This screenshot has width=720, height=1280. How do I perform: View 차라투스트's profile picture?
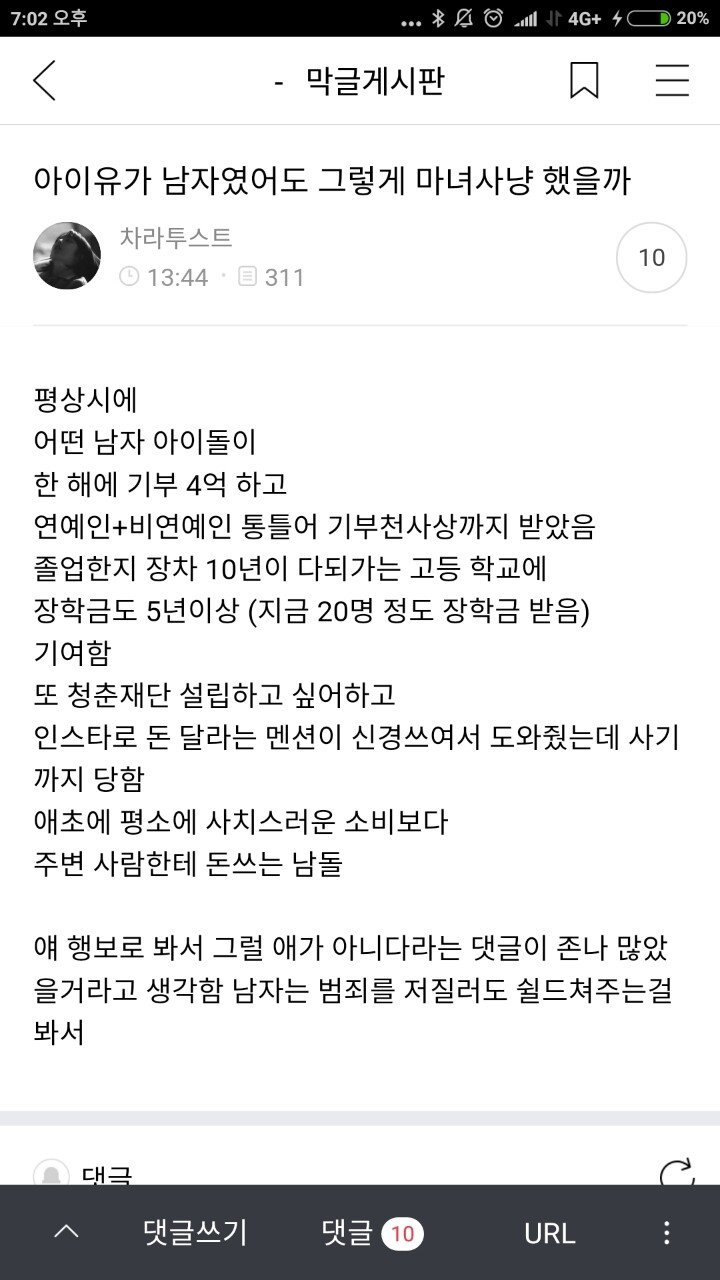pos(67,256)
